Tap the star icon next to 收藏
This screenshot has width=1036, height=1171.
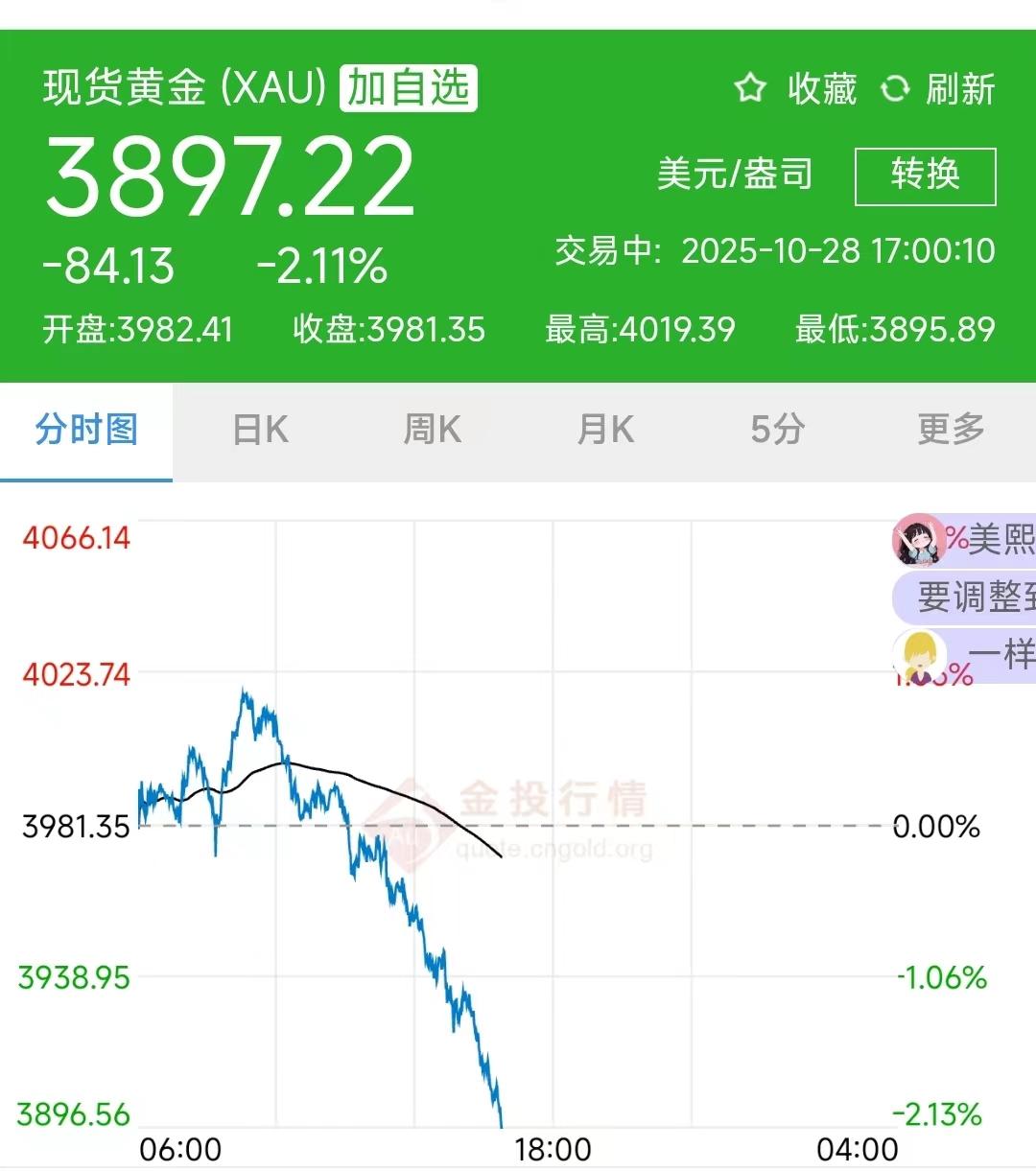(x=751, y=88)
